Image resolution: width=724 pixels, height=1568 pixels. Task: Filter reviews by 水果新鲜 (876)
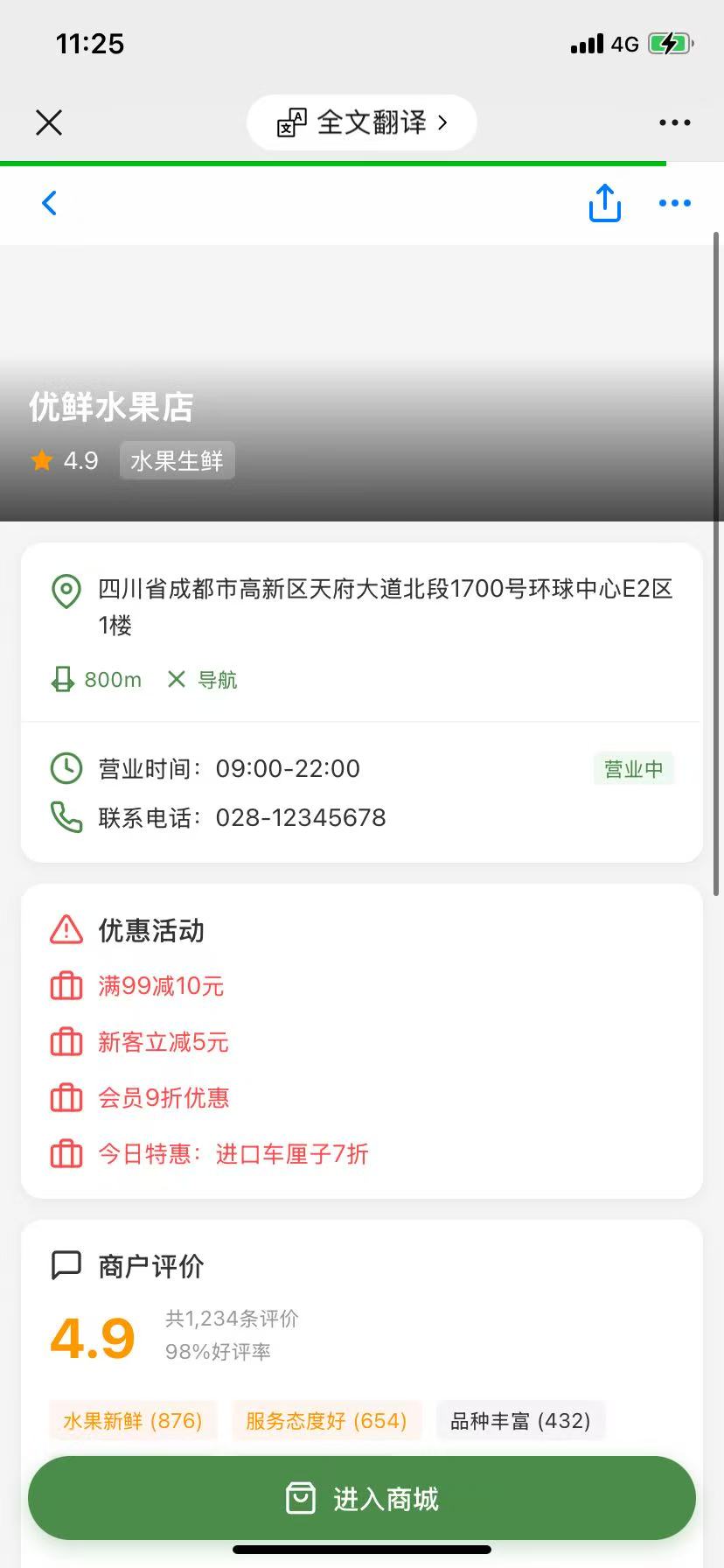tap(133, 1420)
